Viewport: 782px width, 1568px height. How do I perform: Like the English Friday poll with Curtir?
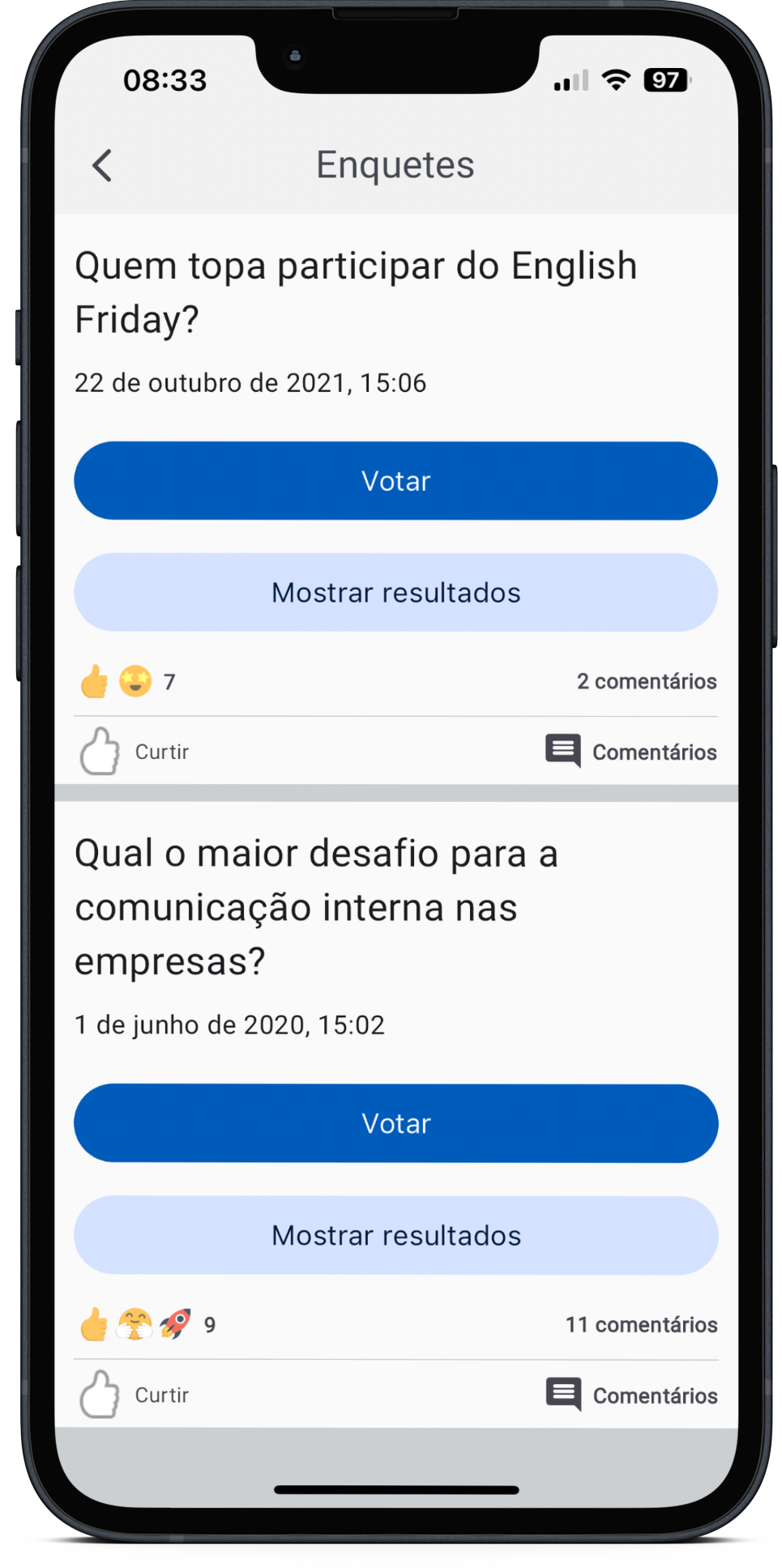[x=135, y=751]
